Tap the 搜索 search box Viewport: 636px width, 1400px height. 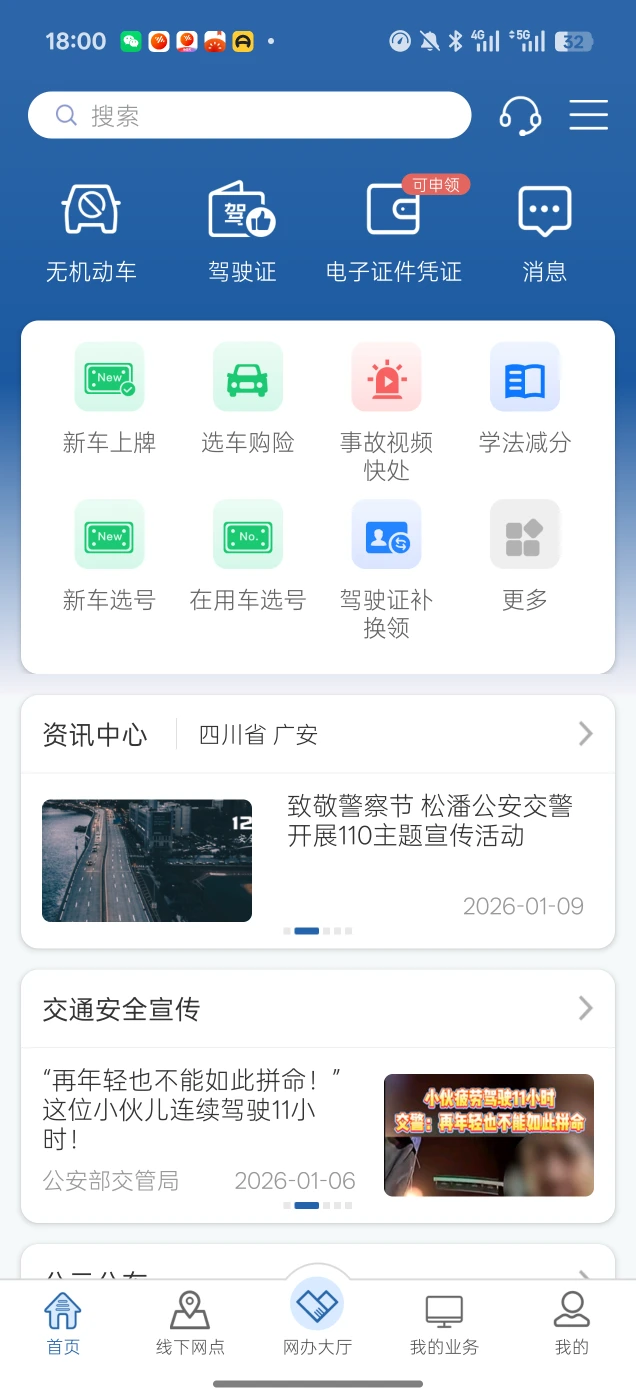point(249,116)
